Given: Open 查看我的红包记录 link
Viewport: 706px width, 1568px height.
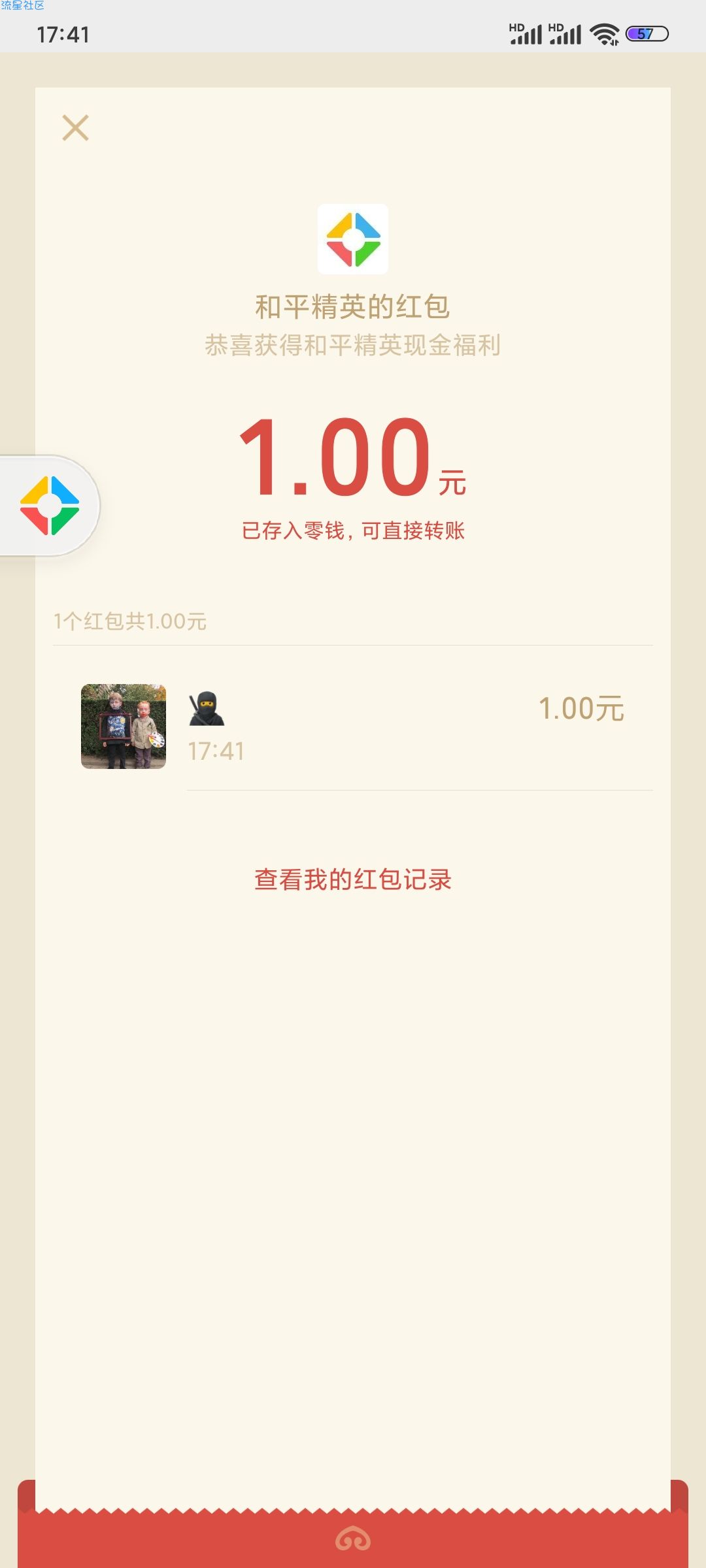Looking at the screenshot, I should 353,879.
